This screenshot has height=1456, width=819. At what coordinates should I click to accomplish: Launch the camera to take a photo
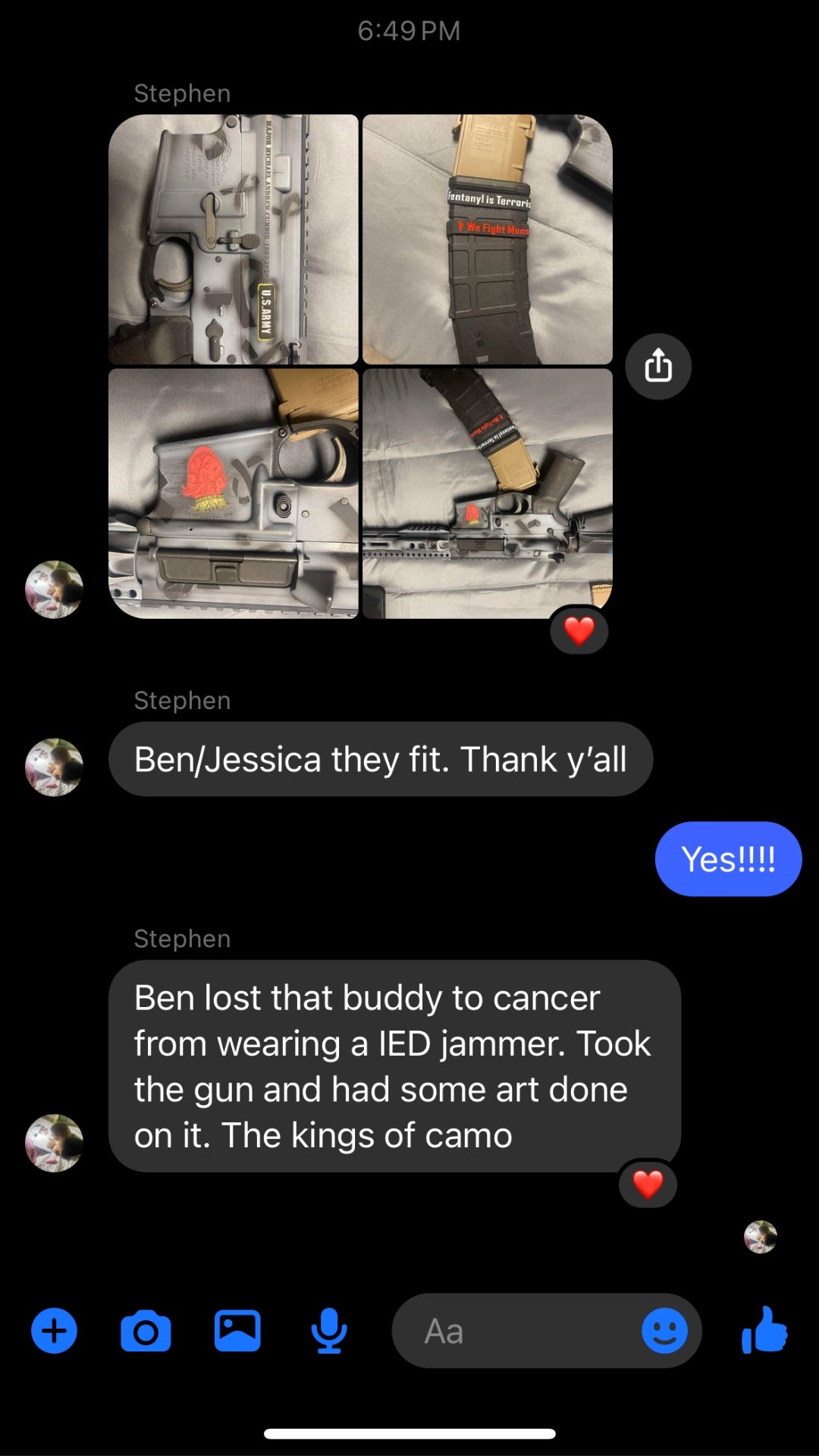click(x=146, y=1331)
